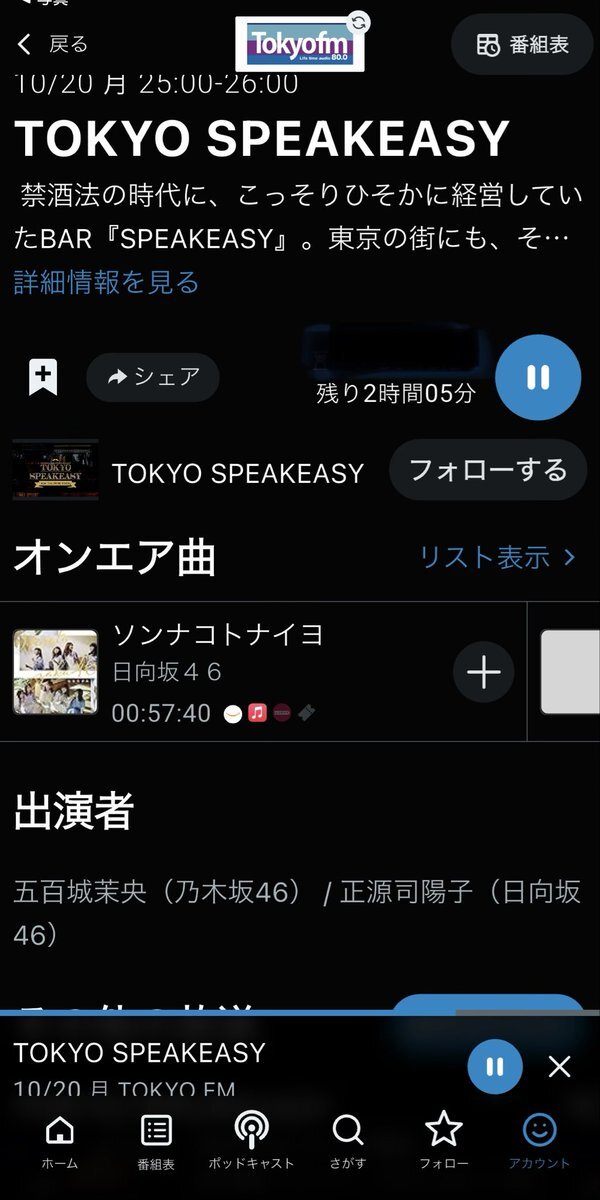
Task: Switch to the アカウント tab
Action: pyautogui.click(x=539, y=1141)
